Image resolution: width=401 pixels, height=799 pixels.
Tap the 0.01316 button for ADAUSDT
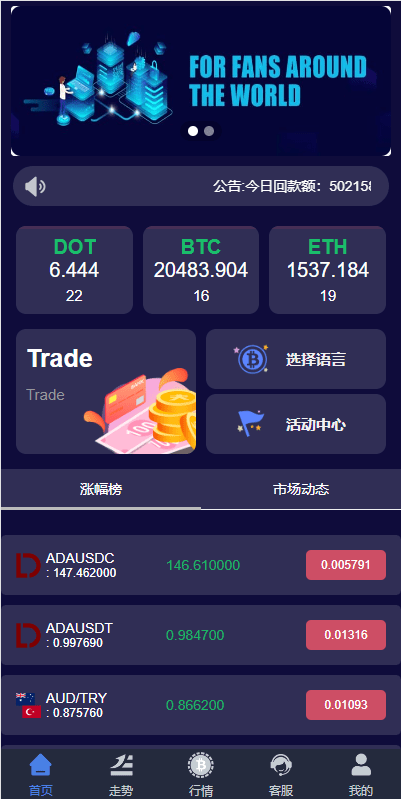pyautogui.click(x=345, y=635)
